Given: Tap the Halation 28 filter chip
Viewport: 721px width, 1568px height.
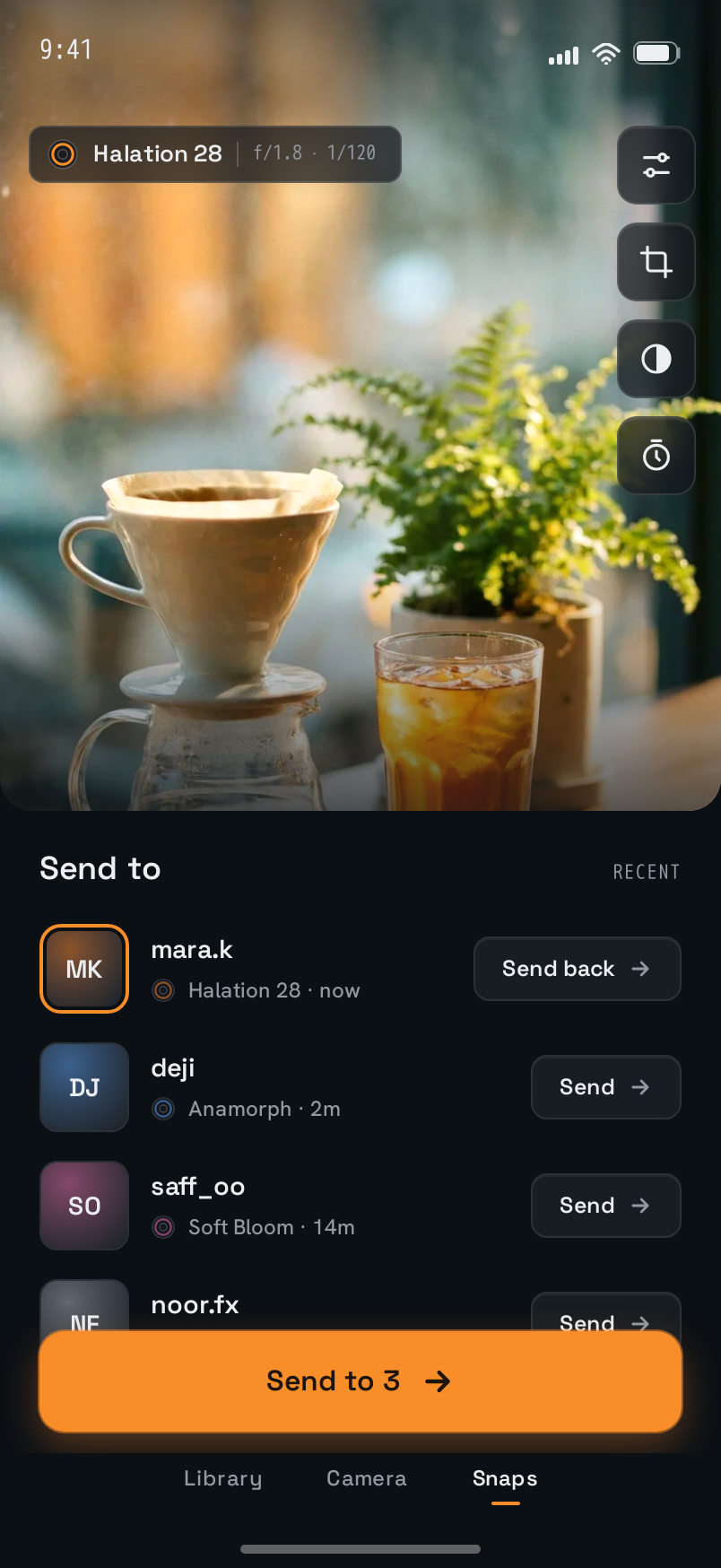Looking at the screenshot, I should tap(215, 154).
